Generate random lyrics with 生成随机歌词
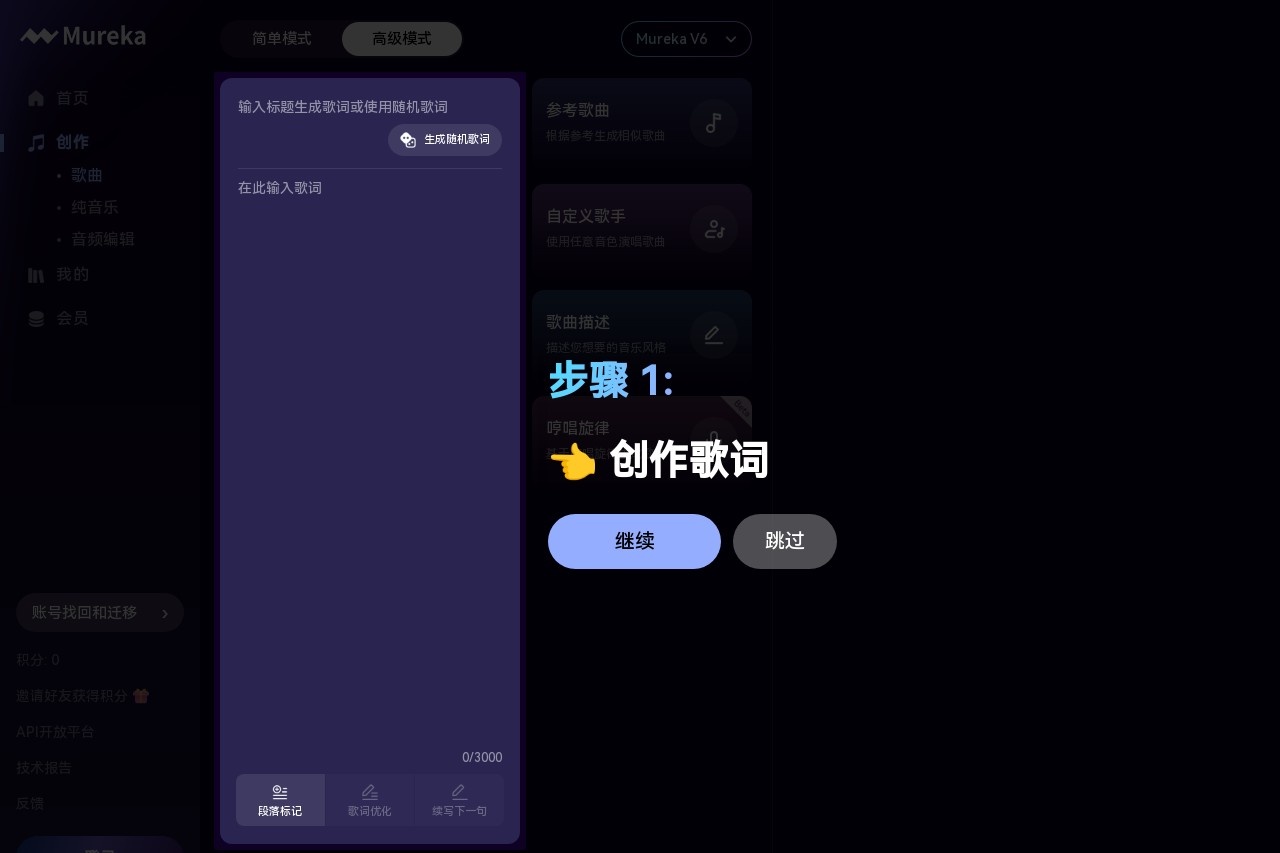Screen dimensions: 1280x853 tap(445, 140)
